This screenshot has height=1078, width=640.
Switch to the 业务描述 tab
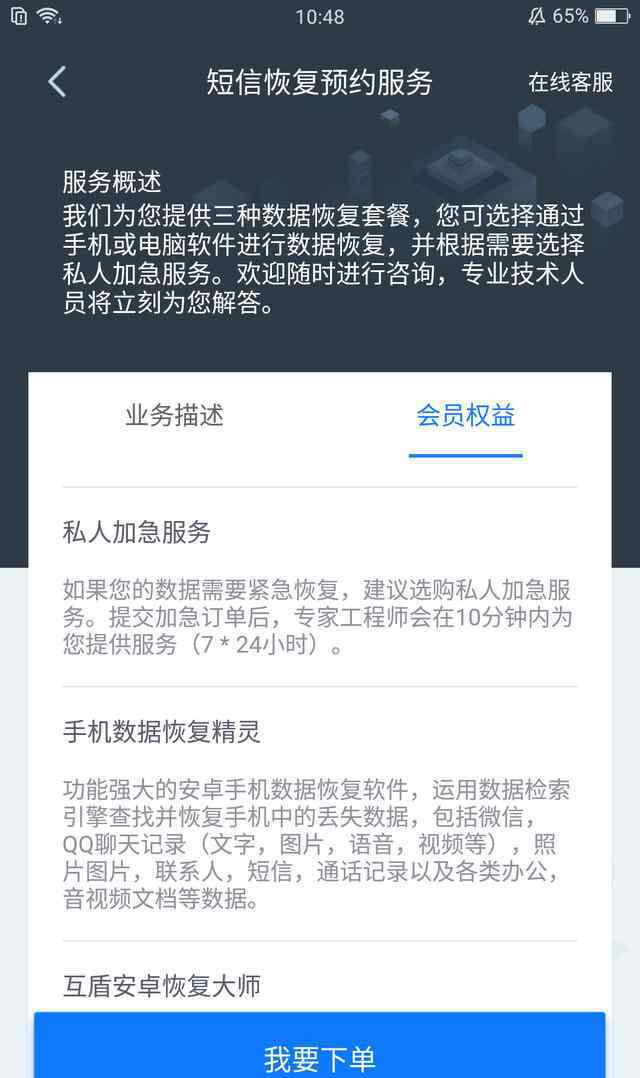point(174,416)
